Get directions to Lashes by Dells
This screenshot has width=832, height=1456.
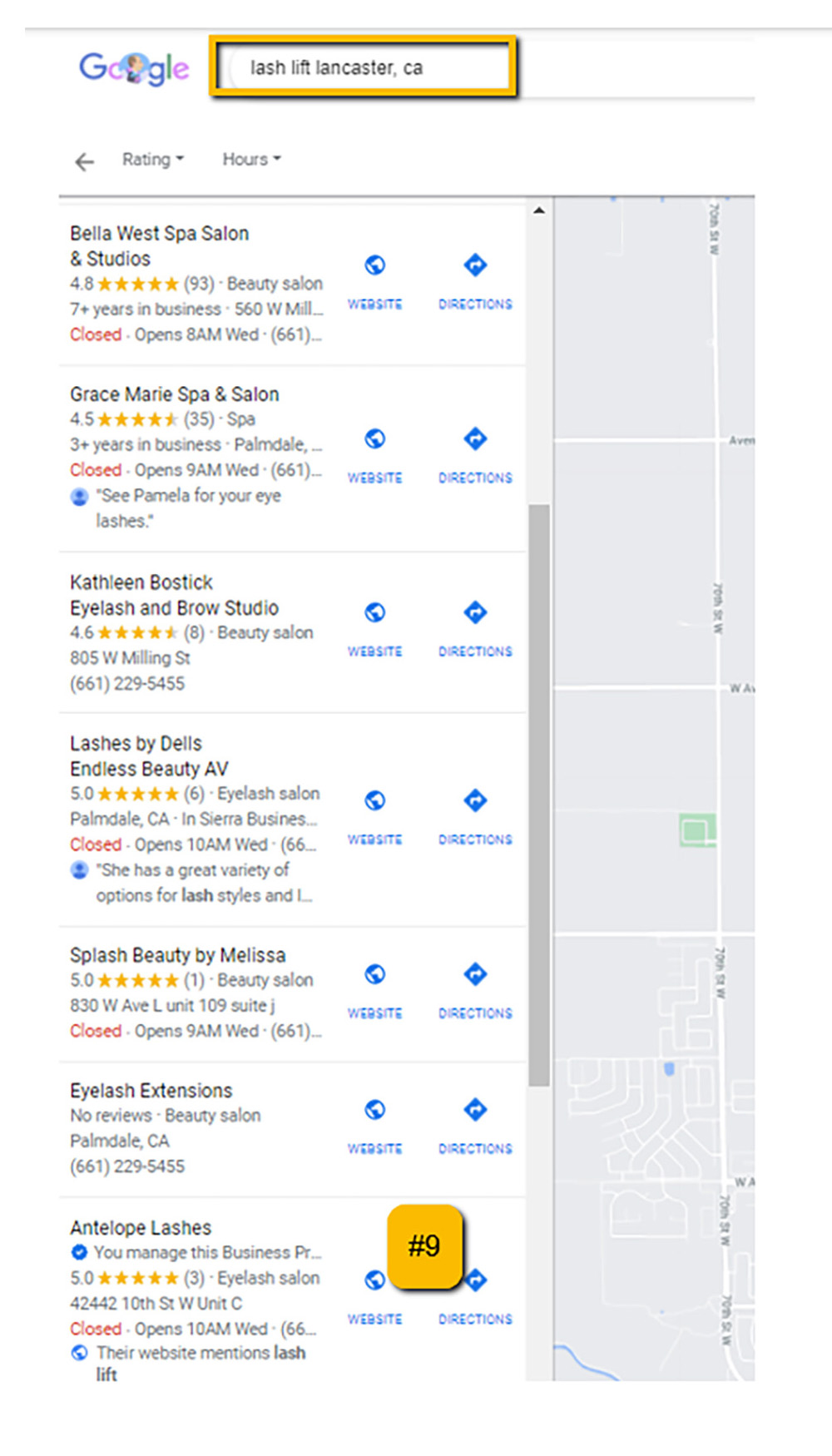(475, 815)
